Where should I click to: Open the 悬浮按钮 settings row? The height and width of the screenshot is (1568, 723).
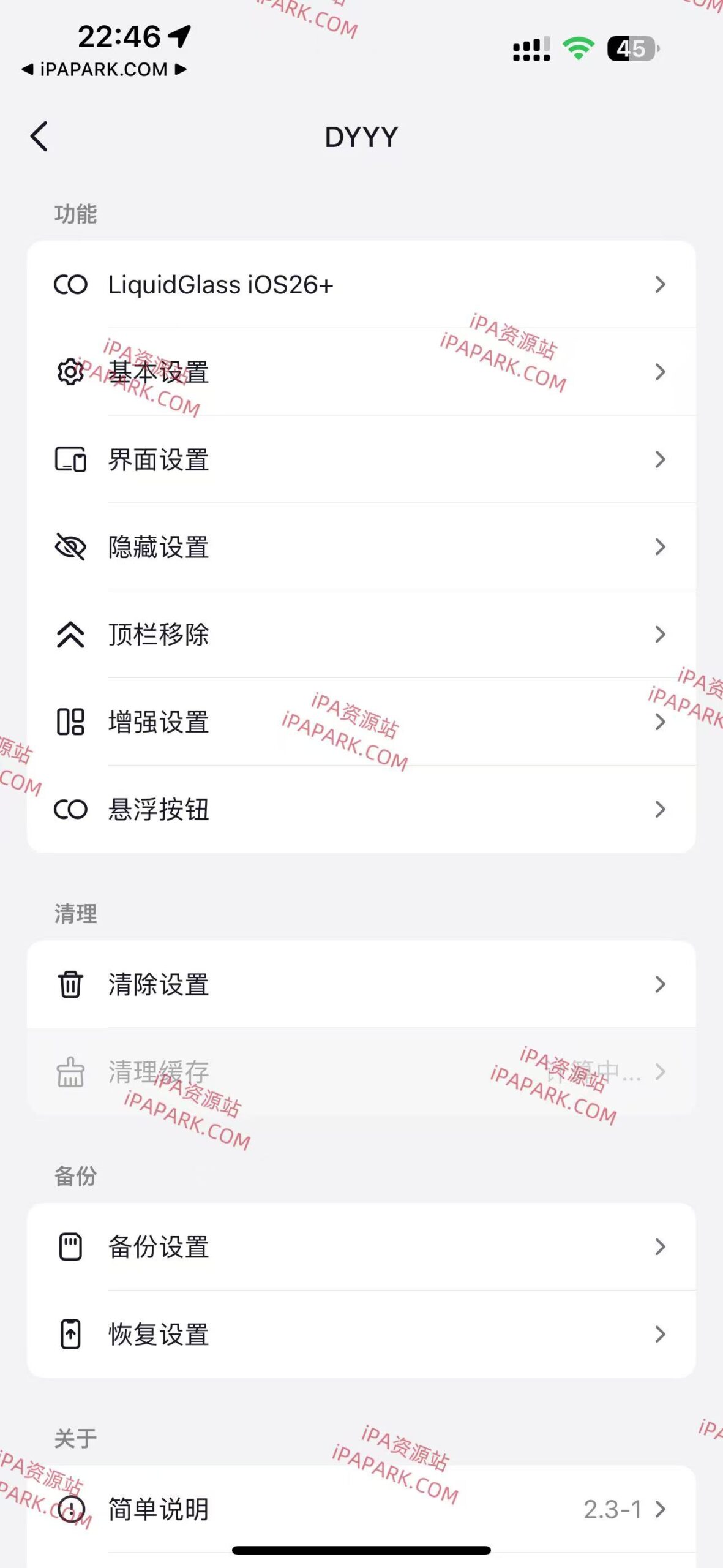pyautogui.click(x=361, y=810)
